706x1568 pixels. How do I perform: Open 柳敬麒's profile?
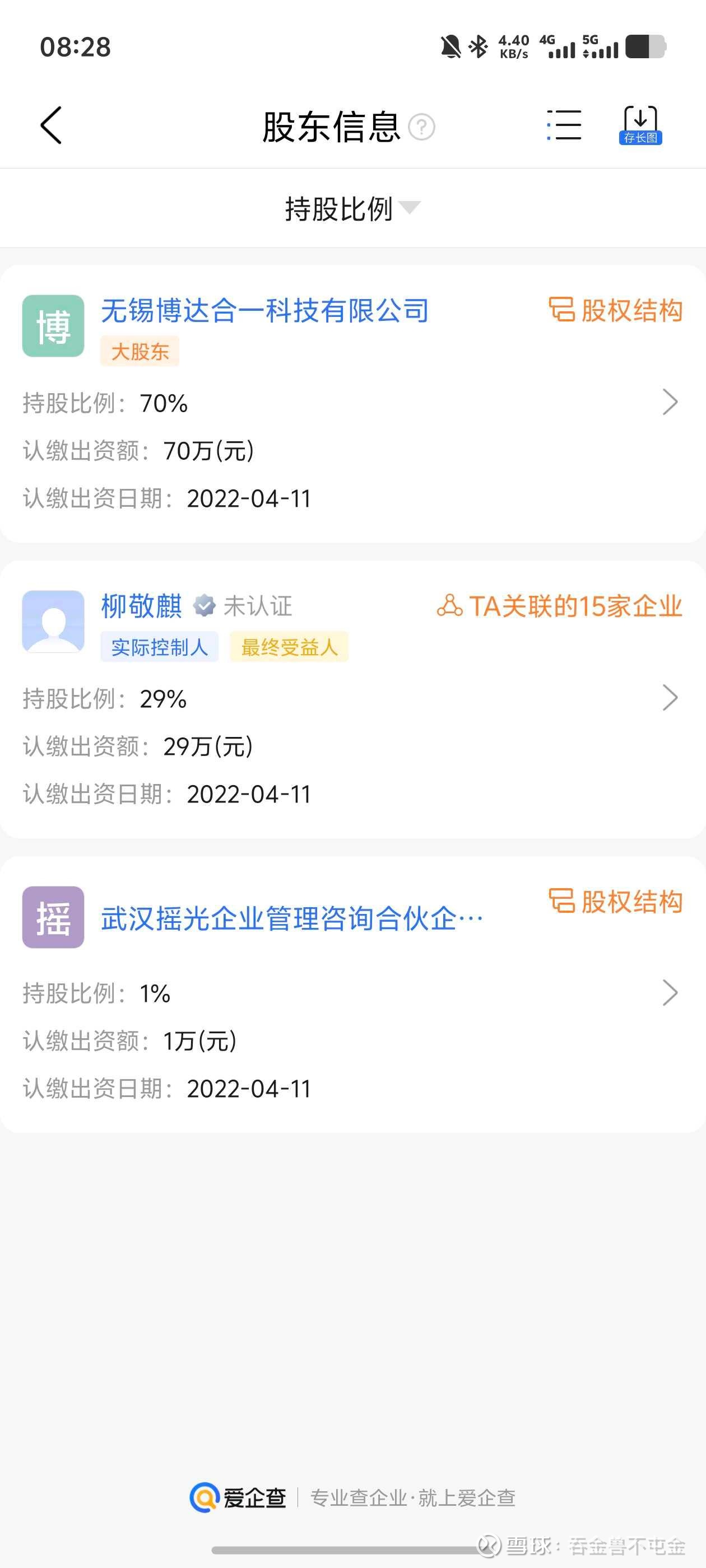pyautogui.click(x=141, y=606)
